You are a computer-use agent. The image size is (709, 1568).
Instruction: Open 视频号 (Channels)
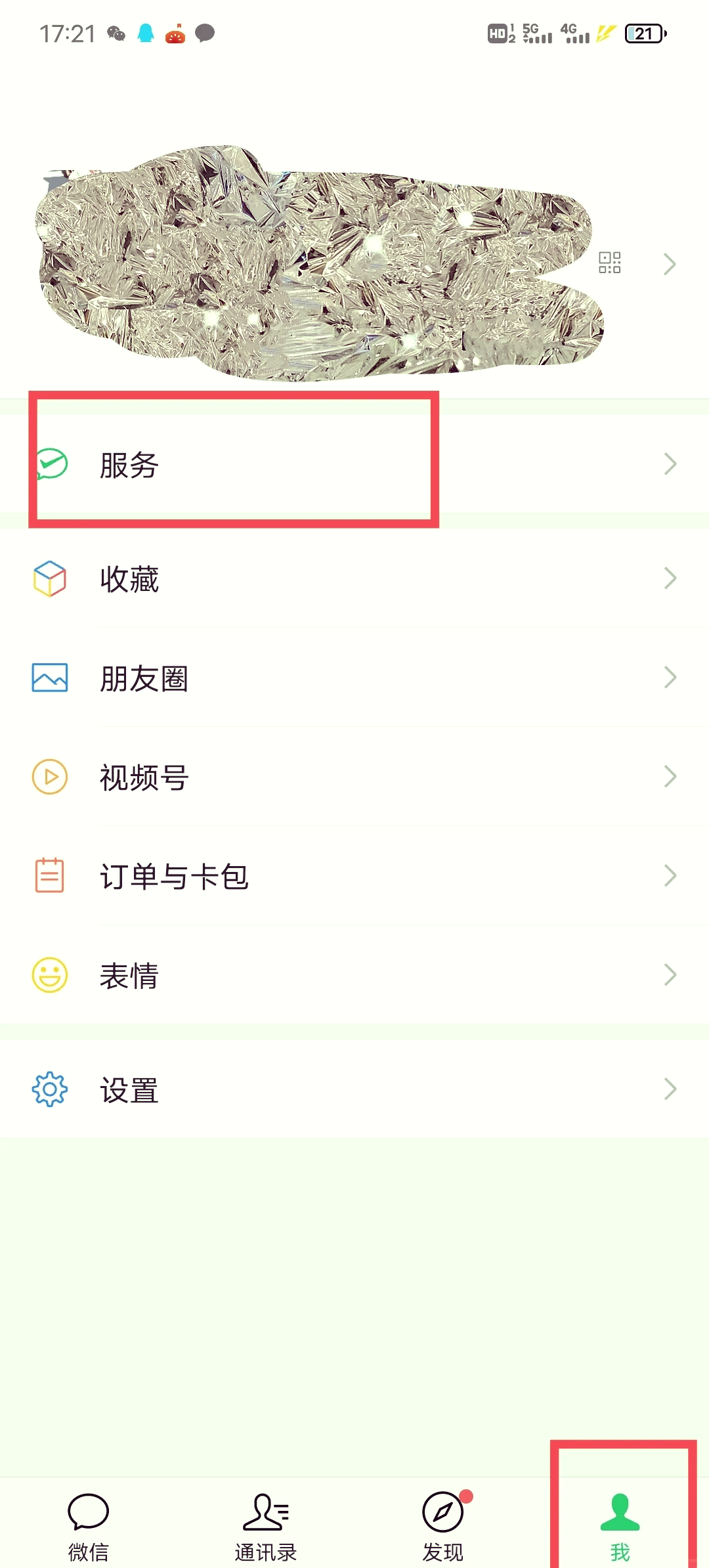354,777
